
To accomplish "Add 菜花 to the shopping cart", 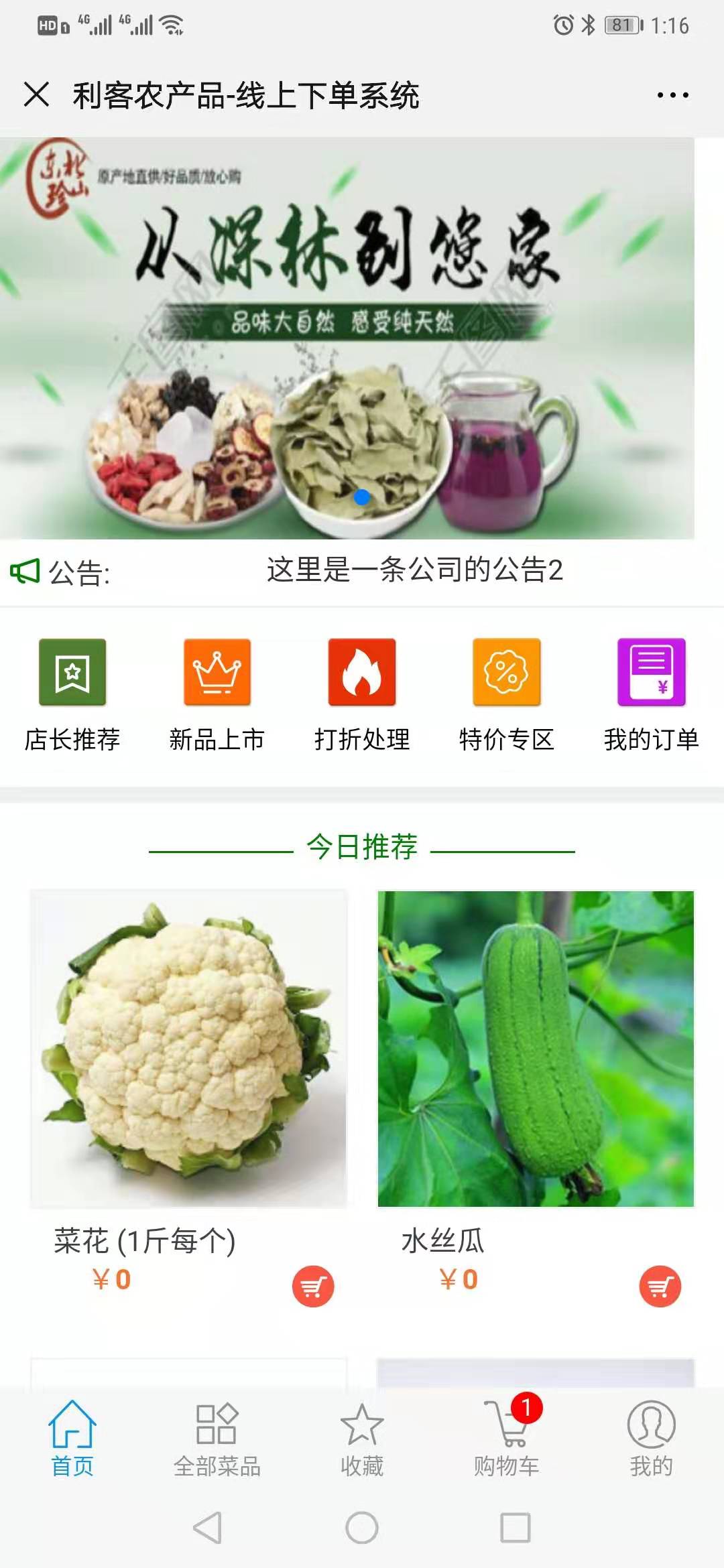I will [x=313, y=1286].
